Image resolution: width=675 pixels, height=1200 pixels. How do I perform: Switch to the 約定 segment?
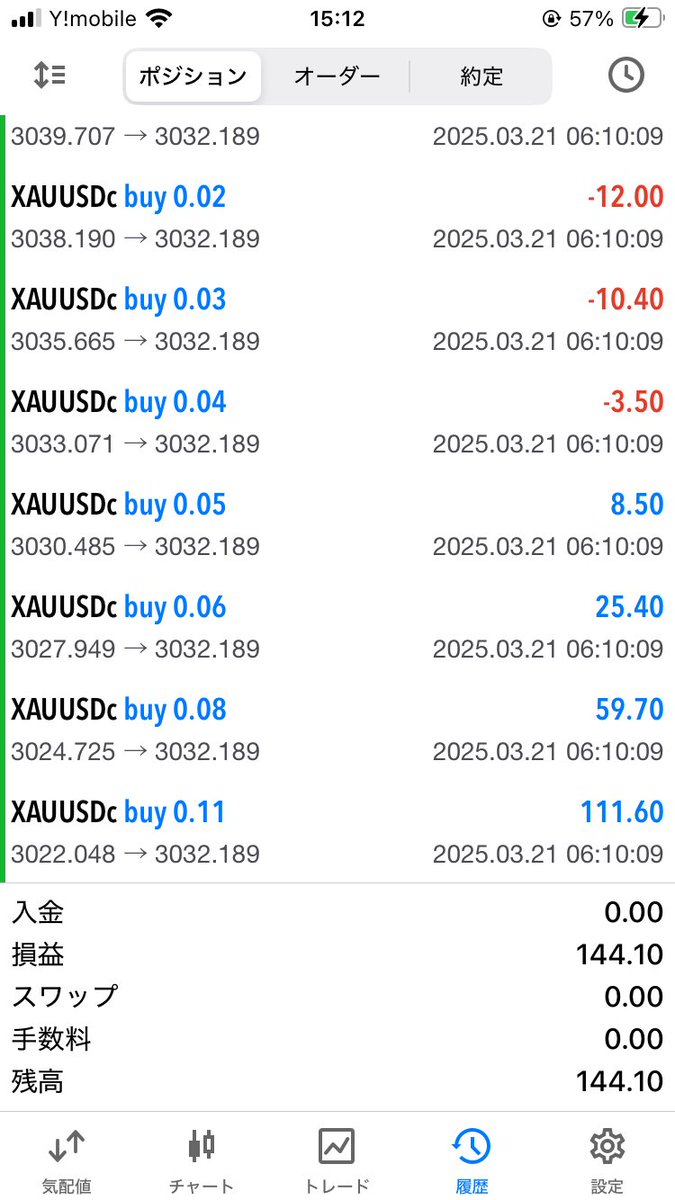[481, 76]
